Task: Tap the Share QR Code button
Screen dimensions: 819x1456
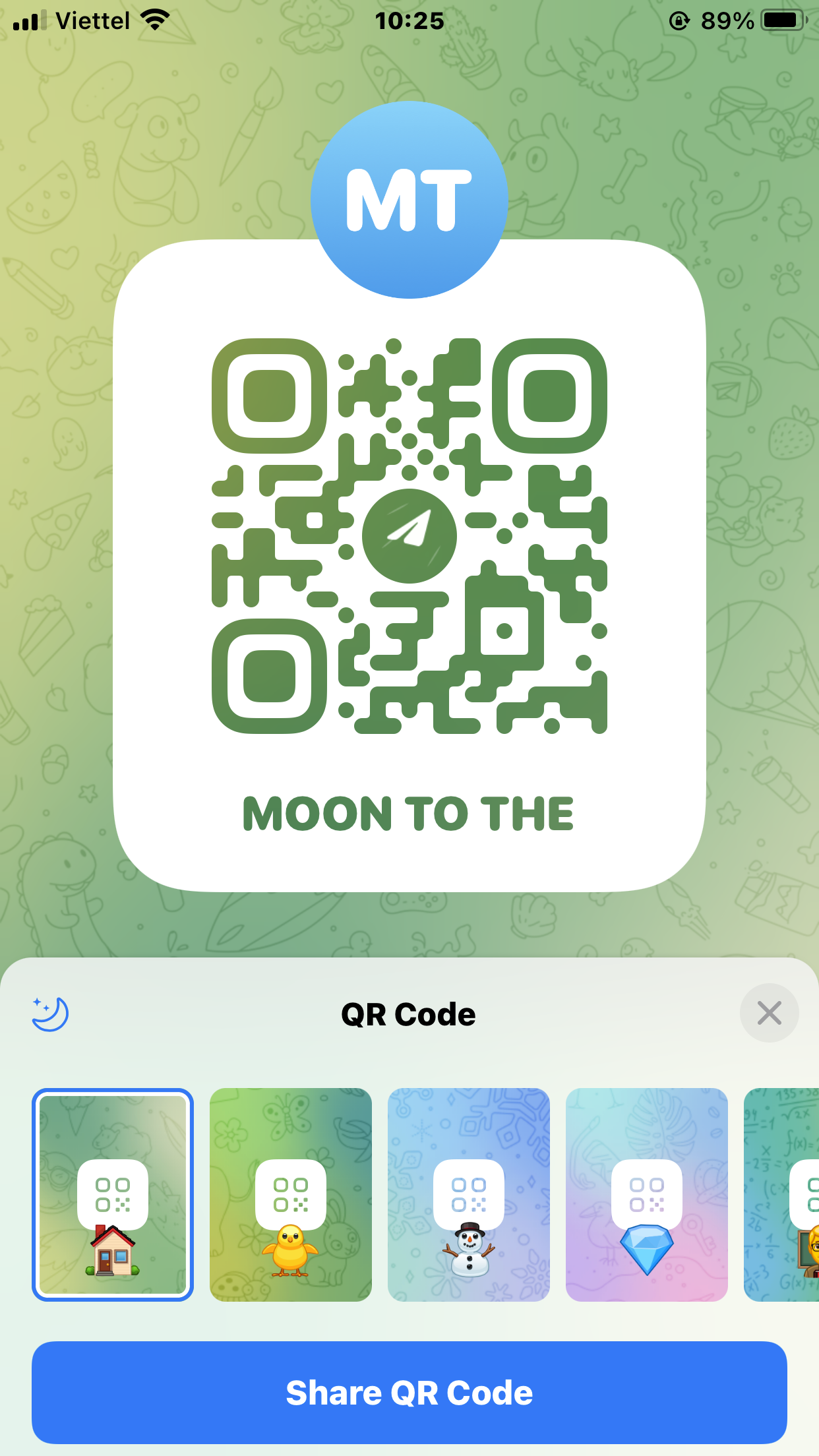Action: [409, 1392]
